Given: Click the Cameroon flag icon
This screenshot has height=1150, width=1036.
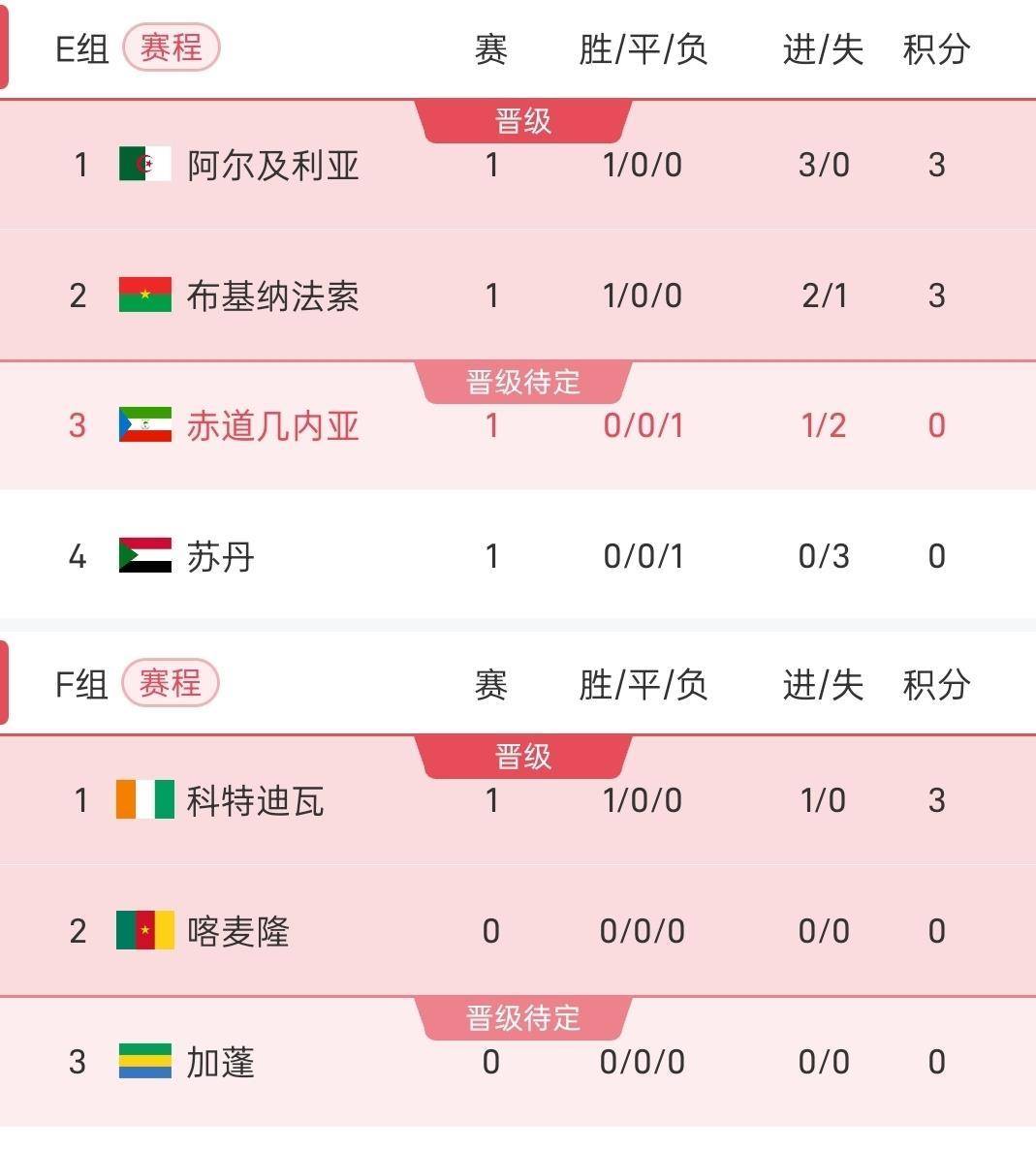Looking at the screenshot, I should click(143, 930).
